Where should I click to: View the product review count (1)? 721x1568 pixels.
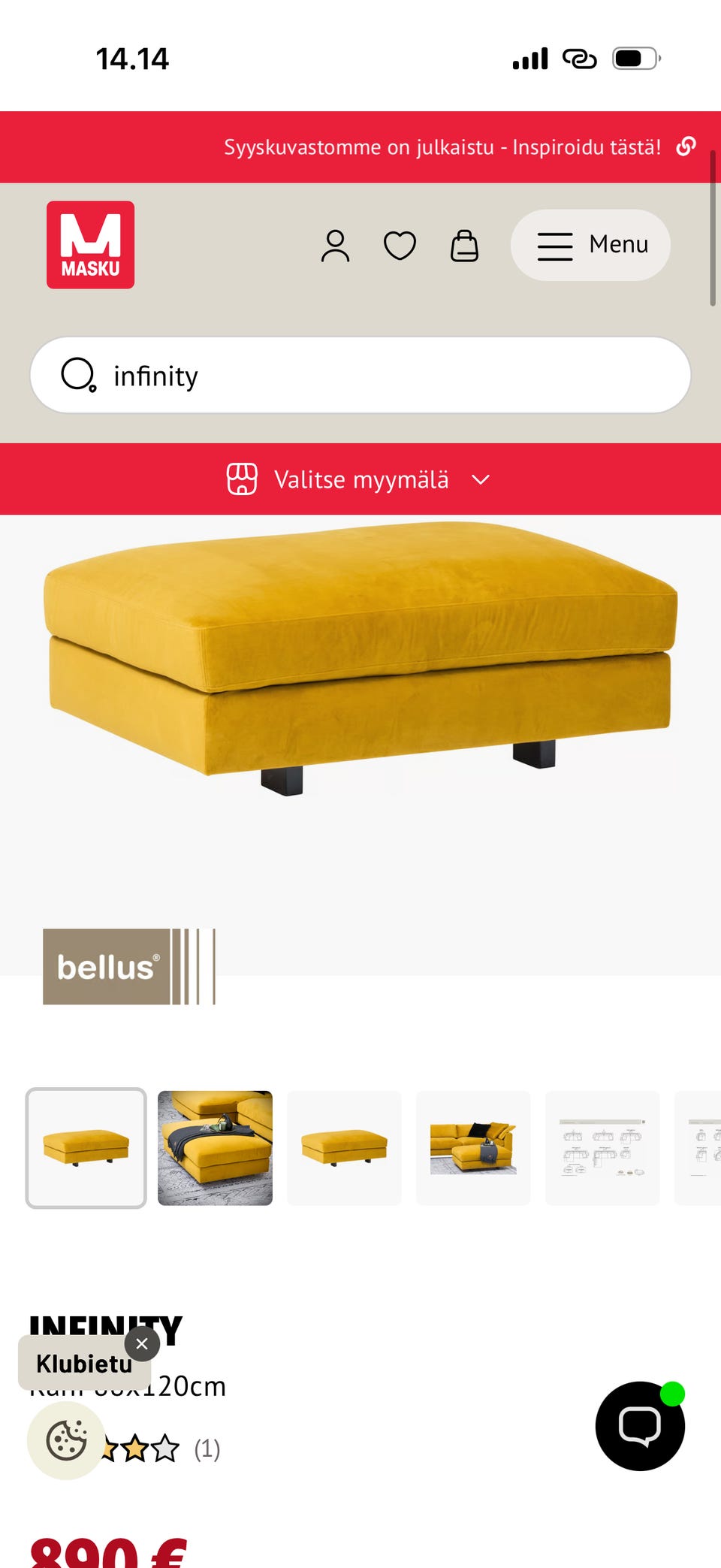click(207, 1449)
